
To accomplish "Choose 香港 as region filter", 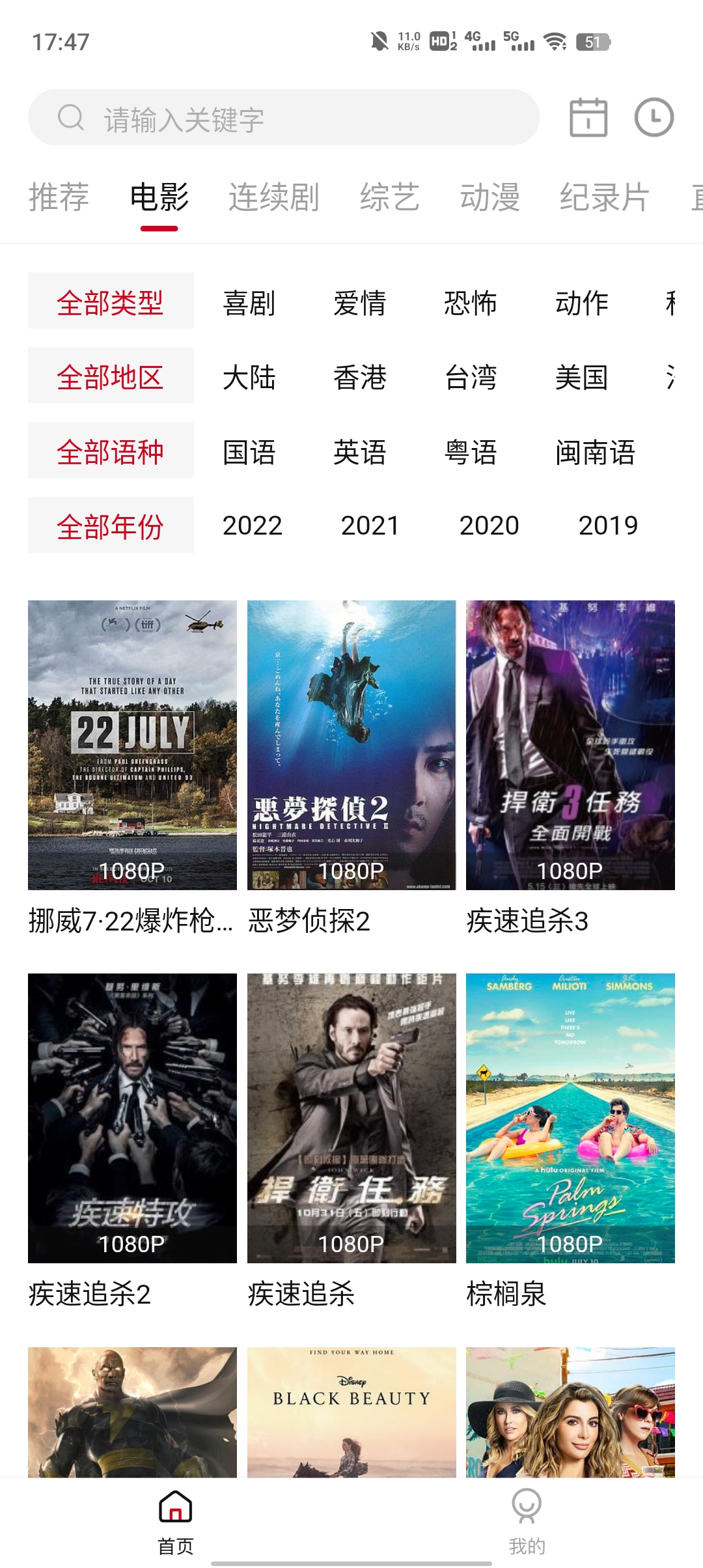I will [x=361, y=377].
